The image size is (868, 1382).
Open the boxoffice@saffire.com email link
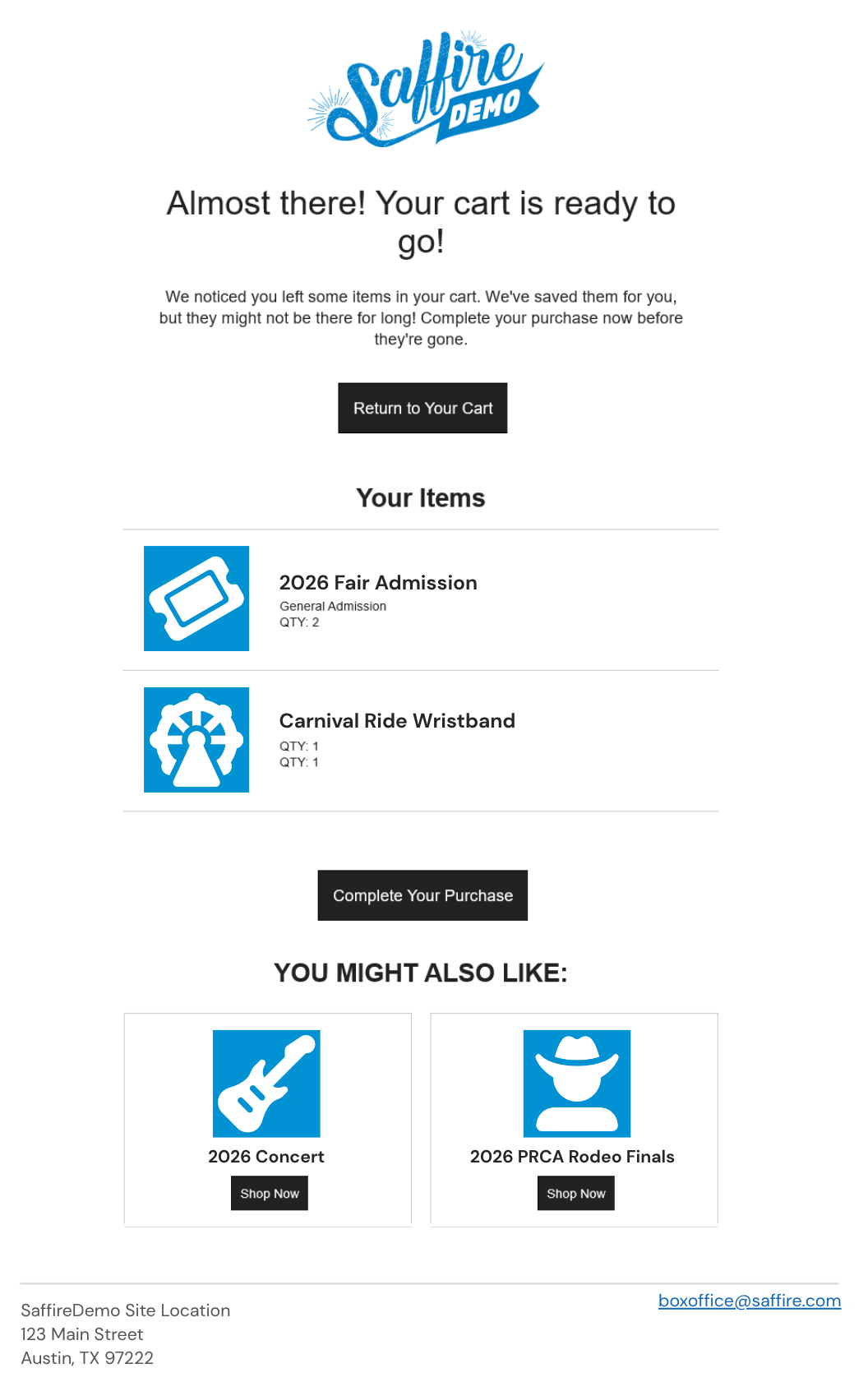749,1301
